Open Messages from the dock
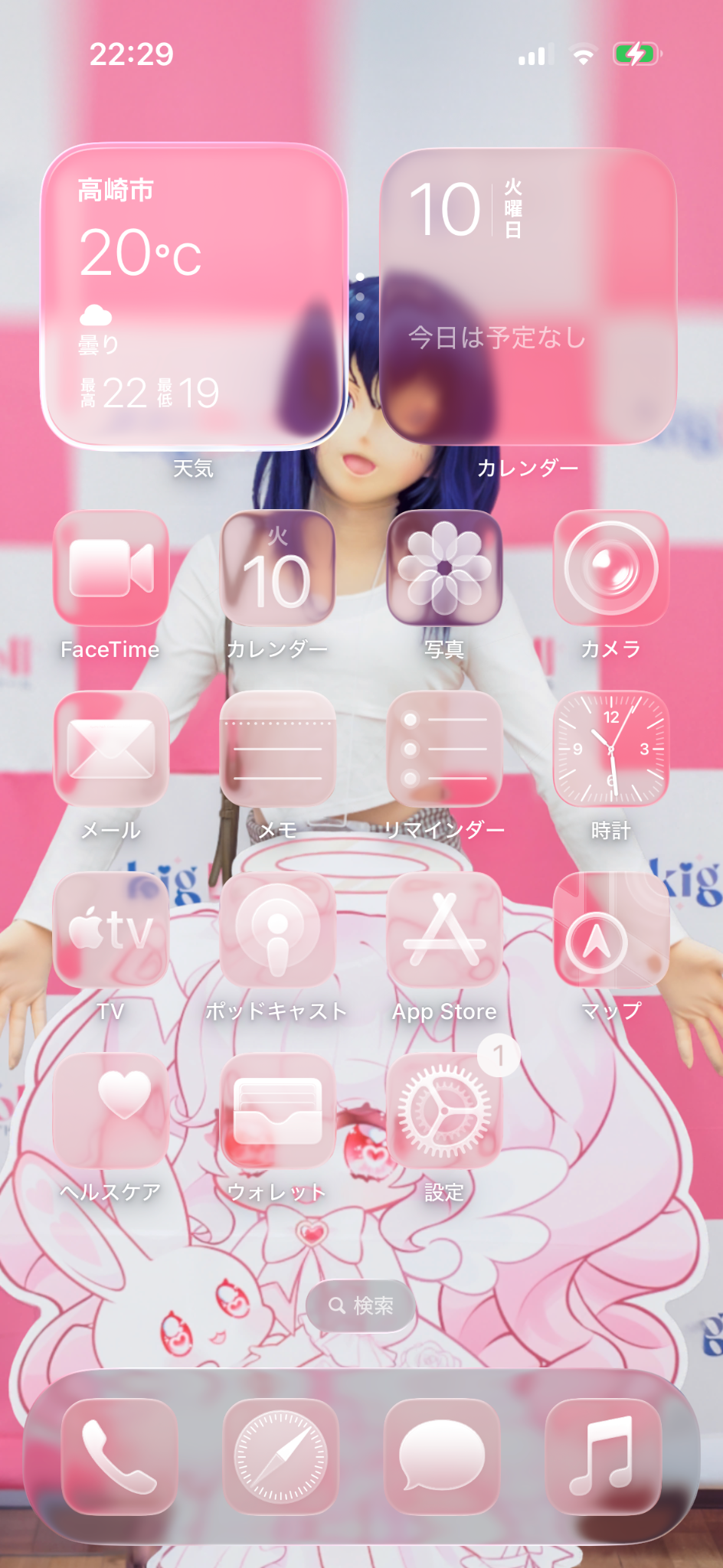This screenshot has height=1568, width=723. click(x=442, y=1456)
